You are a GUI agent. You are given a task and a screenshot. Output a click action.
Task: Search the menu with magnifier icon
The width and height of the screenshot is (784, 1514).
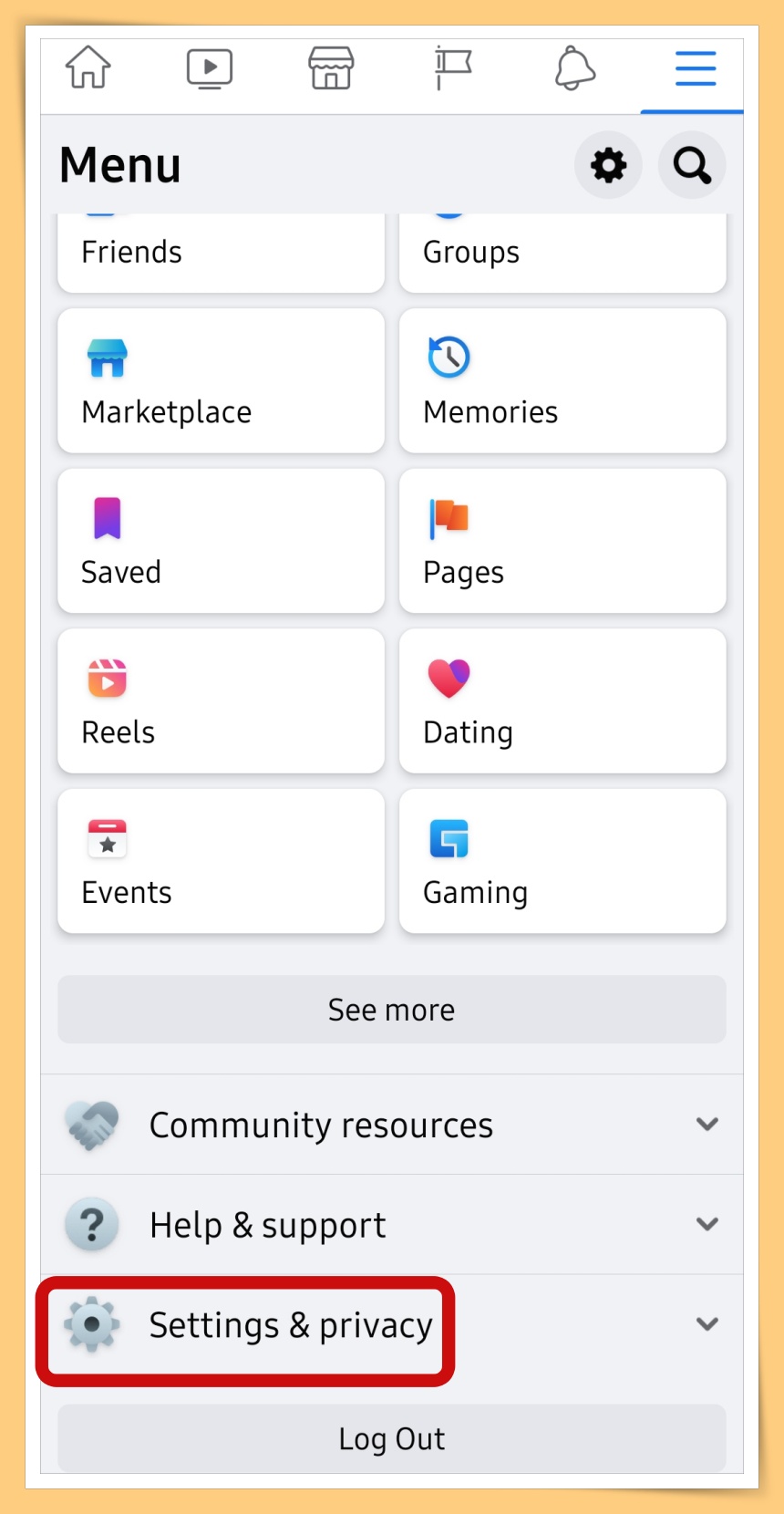[x=692, y=166]
